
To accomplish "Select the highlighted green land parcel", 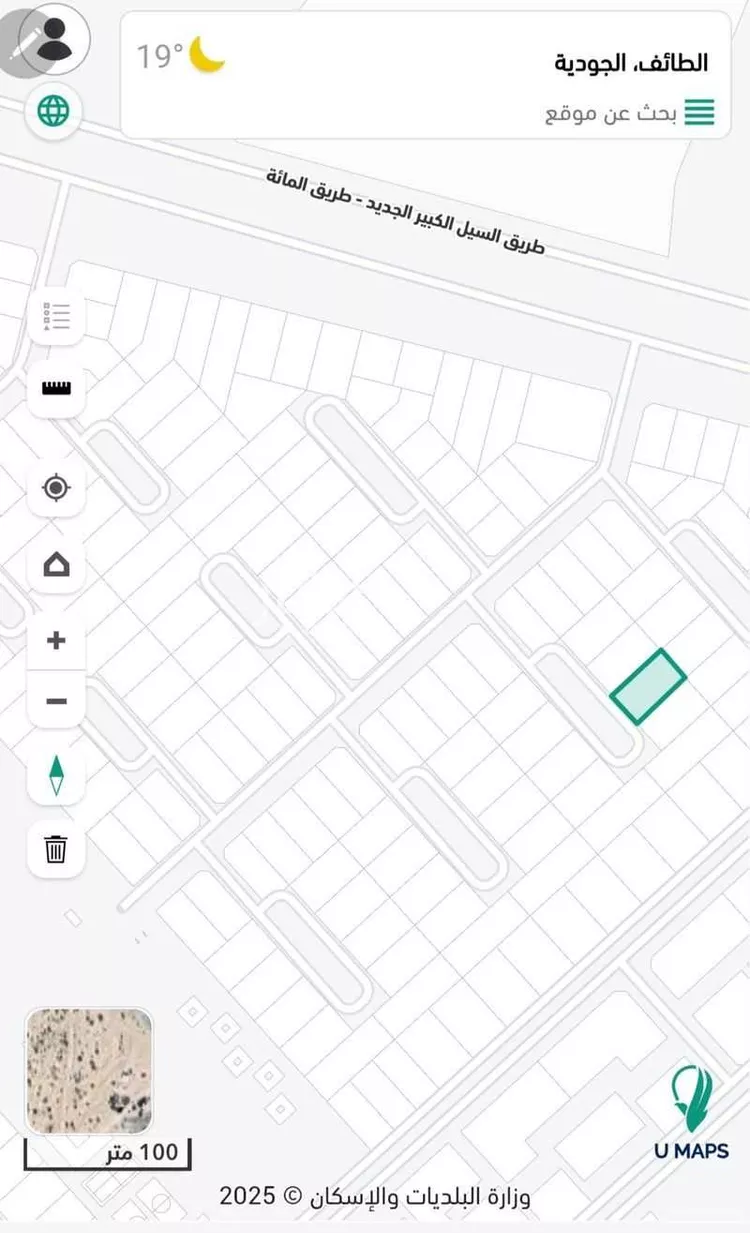I will click(648, 686).
